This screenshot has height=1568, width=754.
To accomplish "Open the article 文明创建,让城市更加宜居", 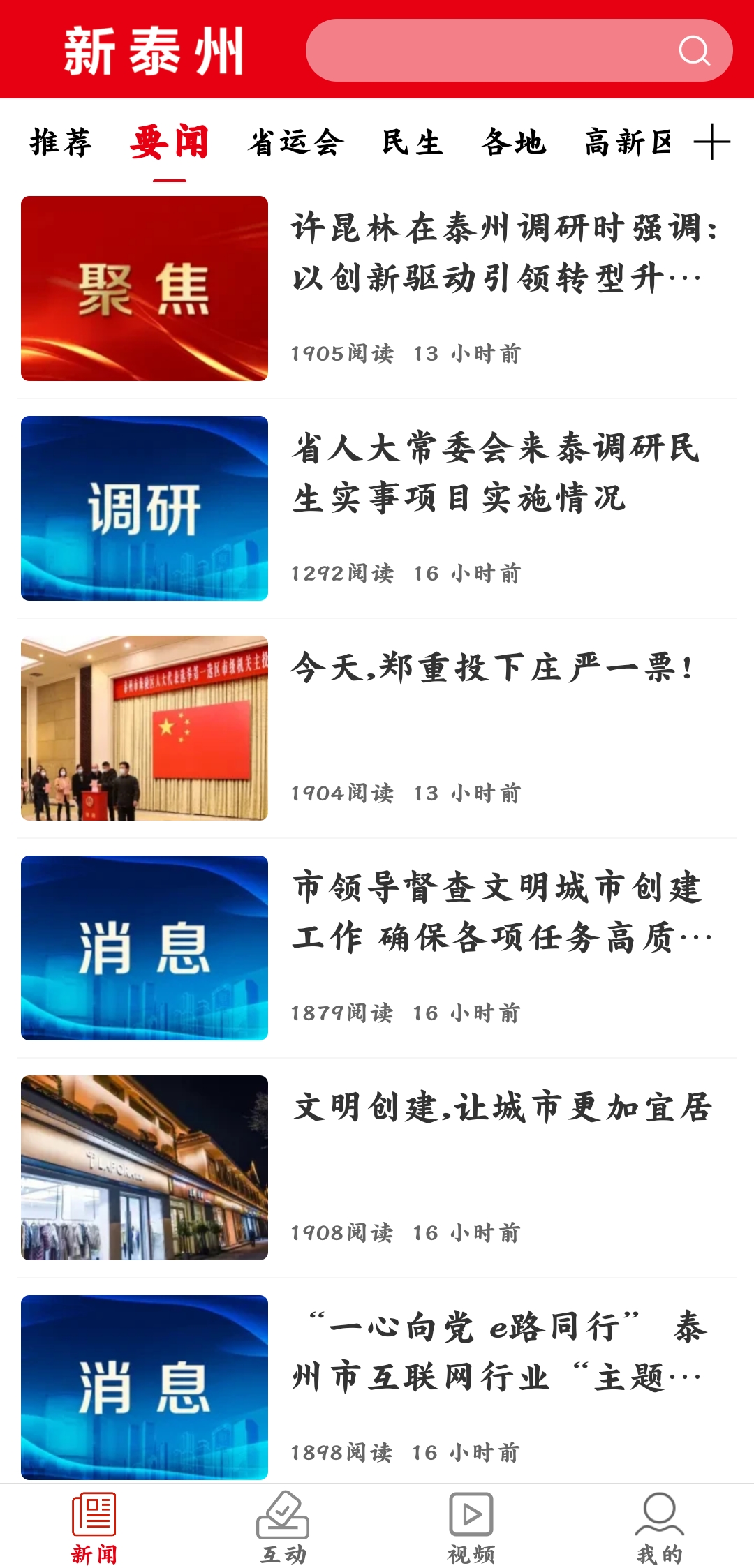I will [503, 1107].
